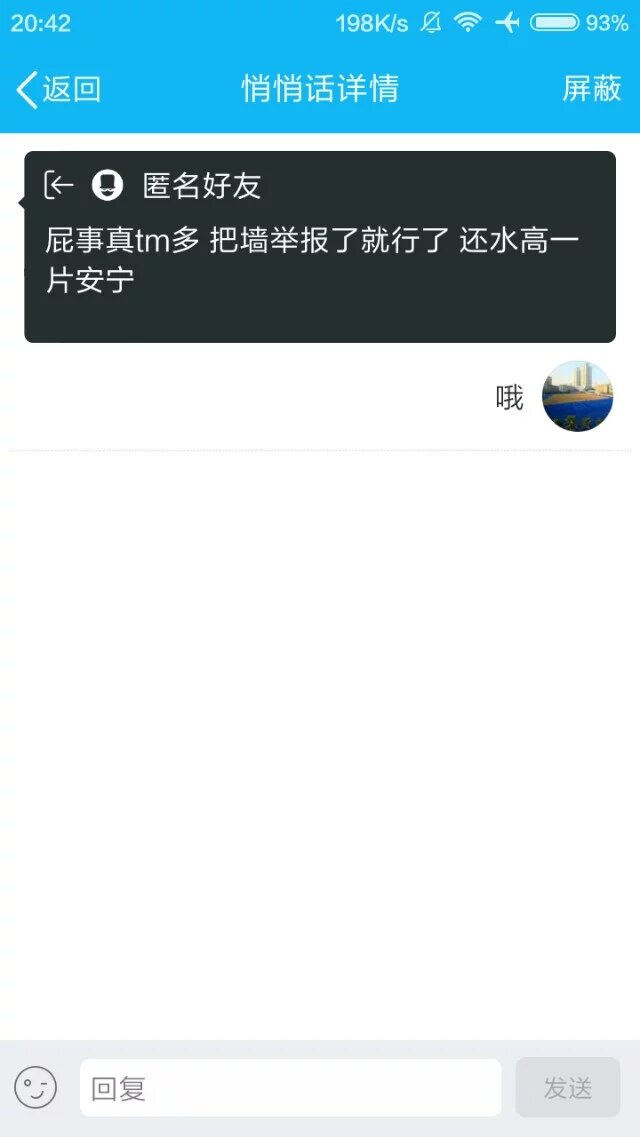Image resolution: width=640 pixels, height=1137 pixels.
Task: Open the emoji picker smiley icon
Action: [36, 1087]
